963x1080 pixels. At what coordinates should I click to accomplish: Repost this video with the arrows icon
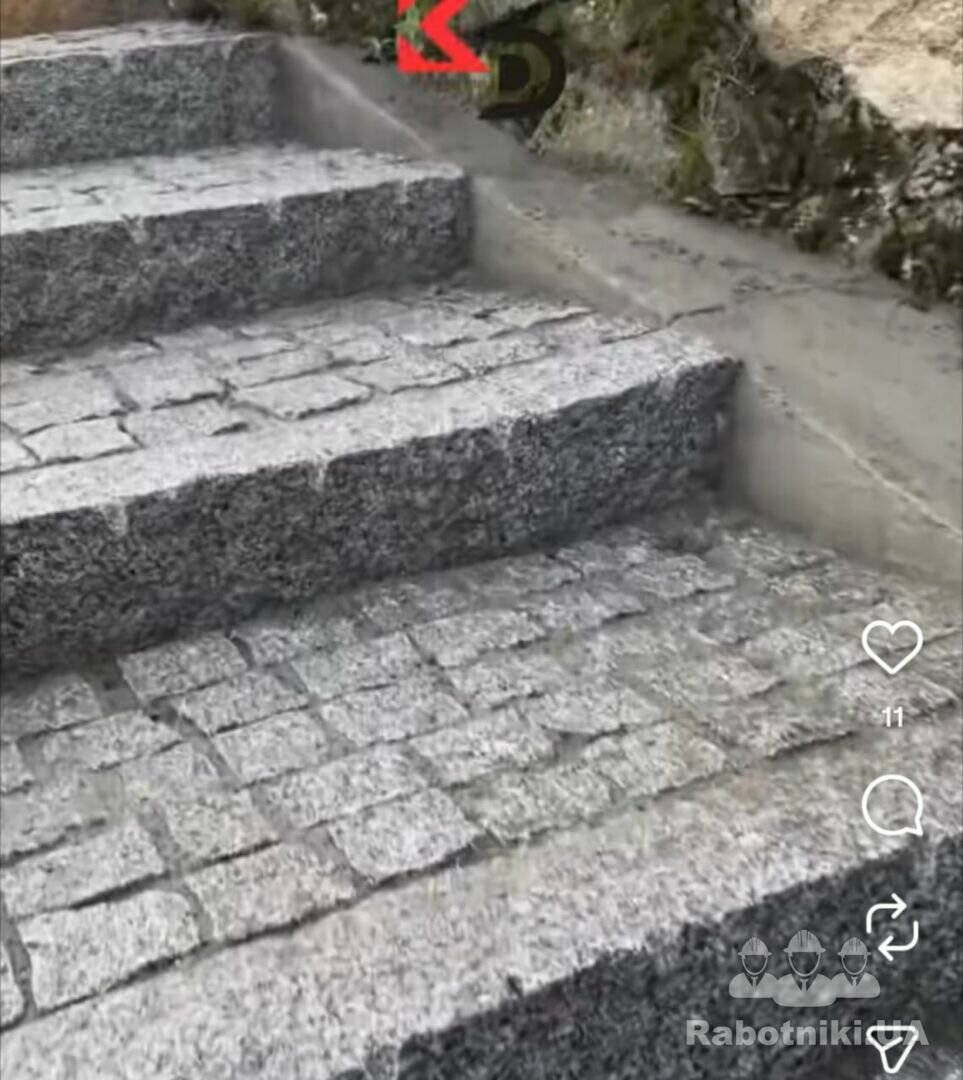(x=892, y=927)
